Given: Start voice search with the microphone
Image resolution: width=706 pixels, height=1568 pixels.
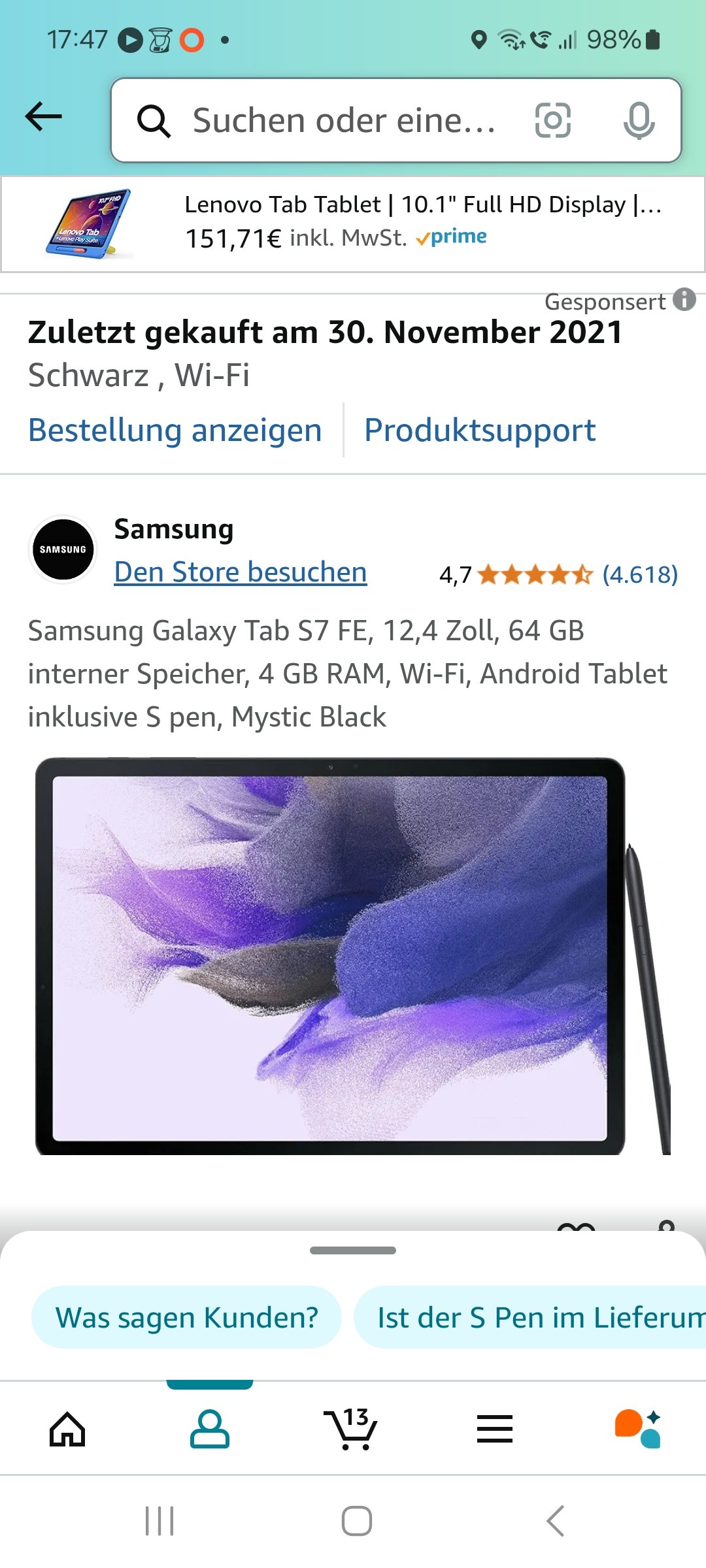Looking at the screenshot, I should click(x=639, y=120).
